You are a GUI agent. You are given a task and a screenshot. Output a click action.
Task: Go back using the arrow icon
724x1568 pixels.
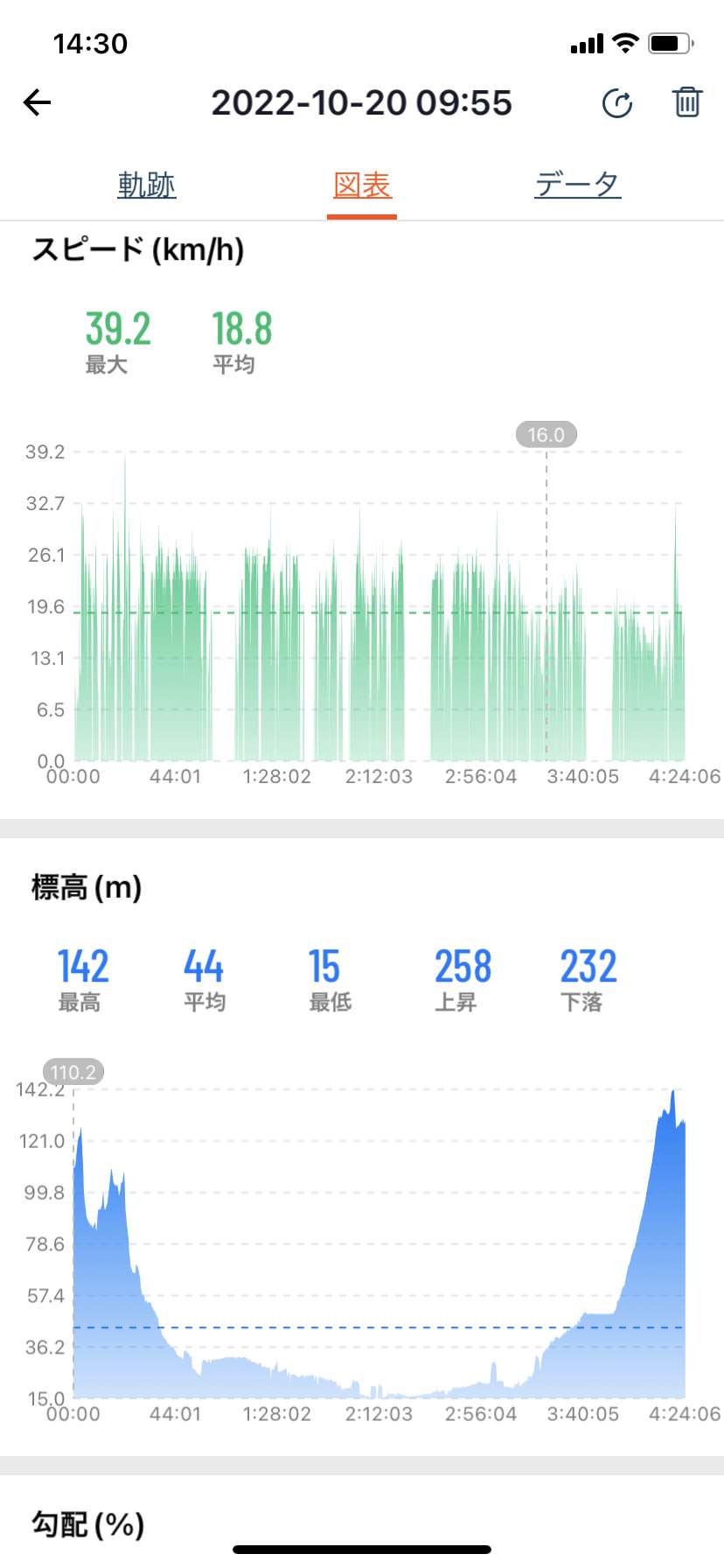click(37, 102)
